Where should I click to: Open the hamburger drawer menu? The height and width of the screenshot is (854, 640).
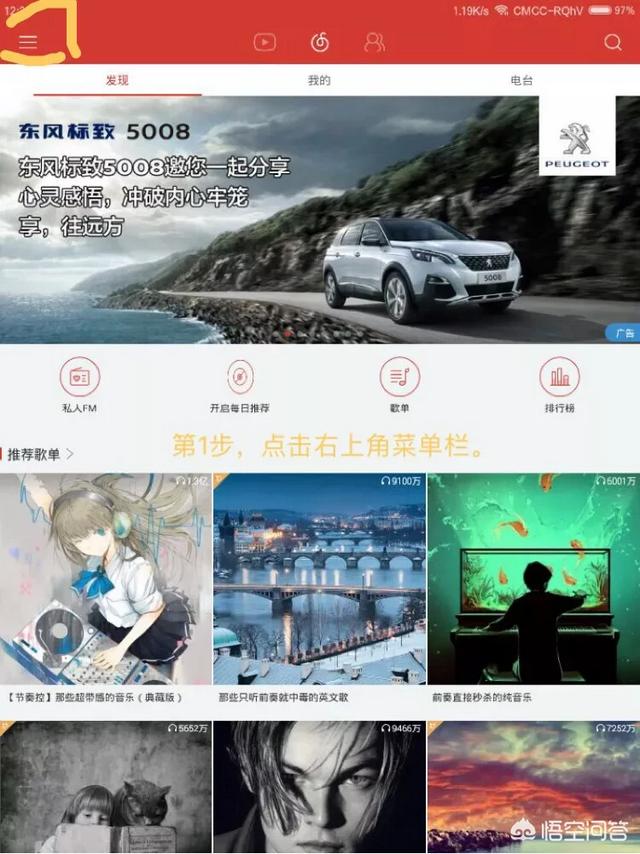click(28, 43)
